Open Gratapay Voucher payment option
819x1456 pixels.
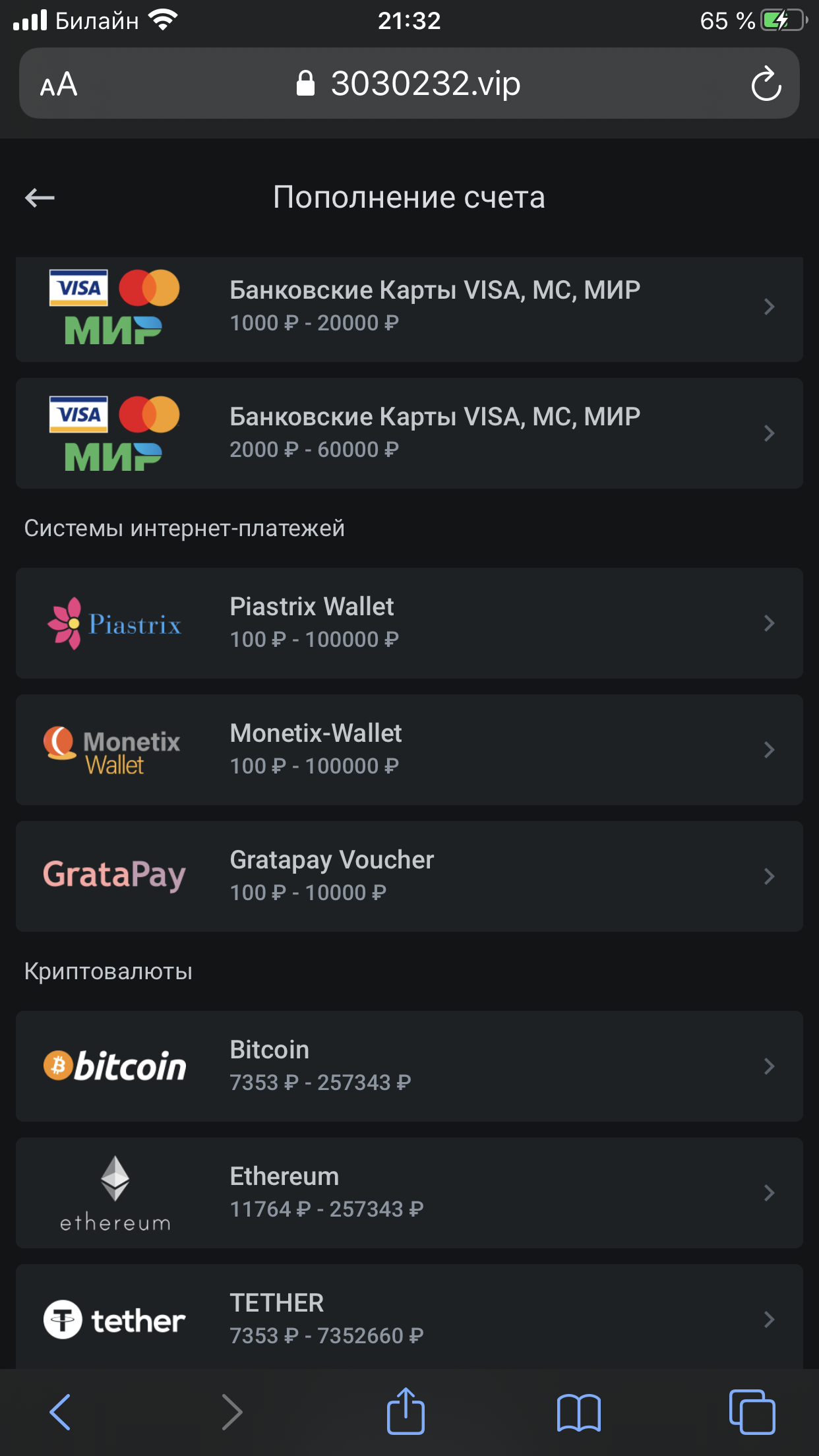[409, 876]
